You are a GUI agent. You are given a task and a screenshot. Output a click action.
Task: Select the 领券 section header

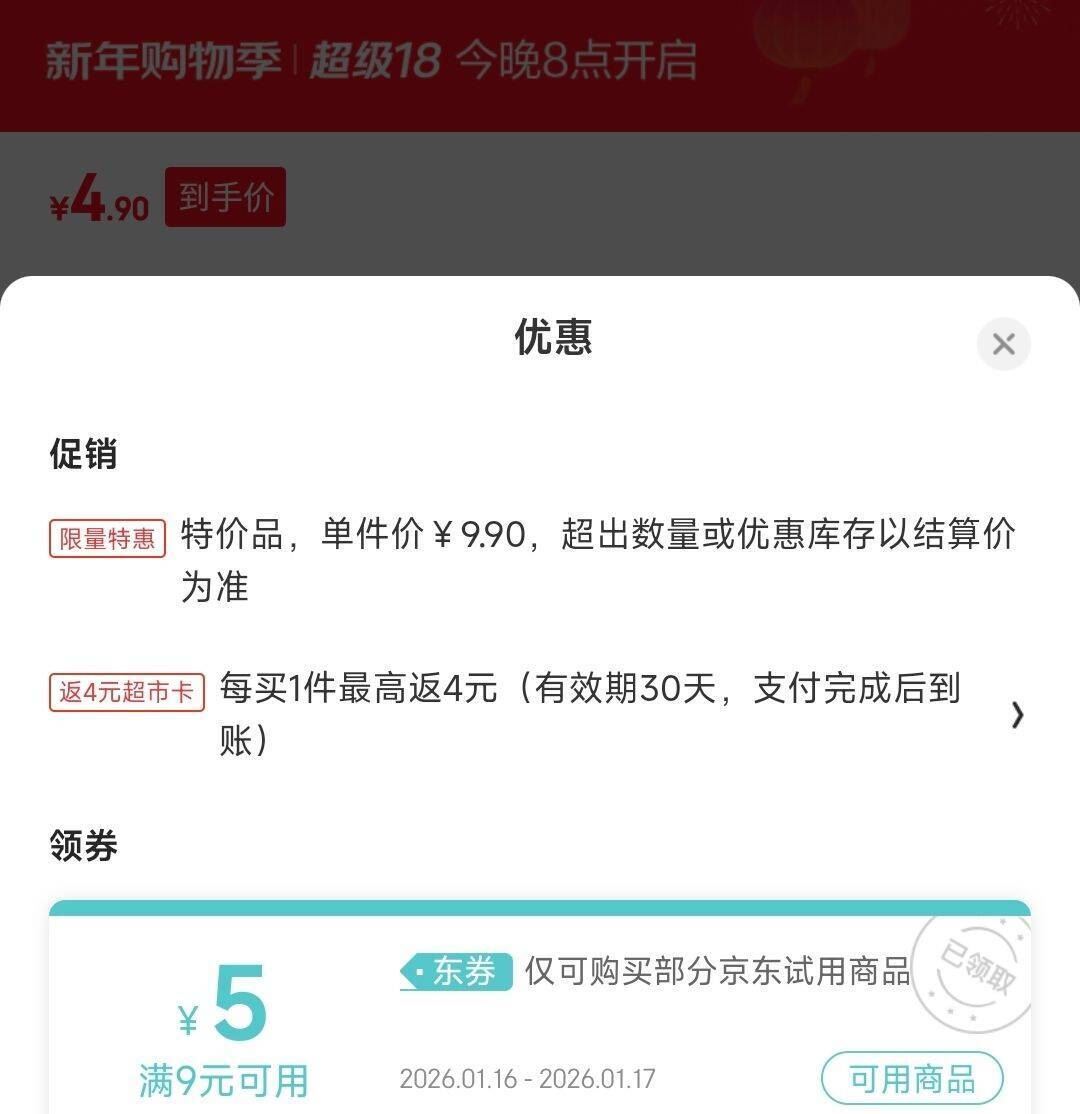[x=80, y=845]
